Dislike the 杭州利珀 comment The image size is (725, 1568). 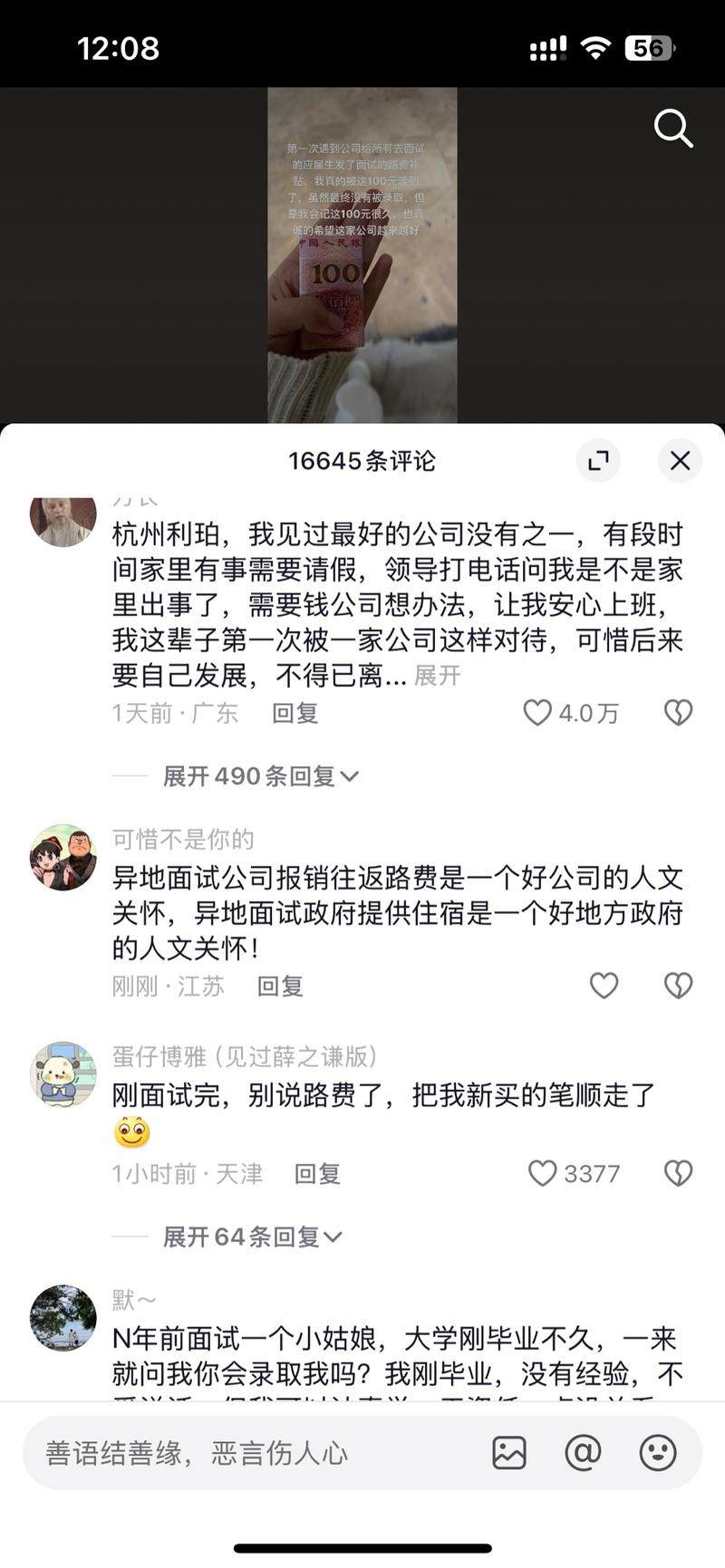click(678, 713)
